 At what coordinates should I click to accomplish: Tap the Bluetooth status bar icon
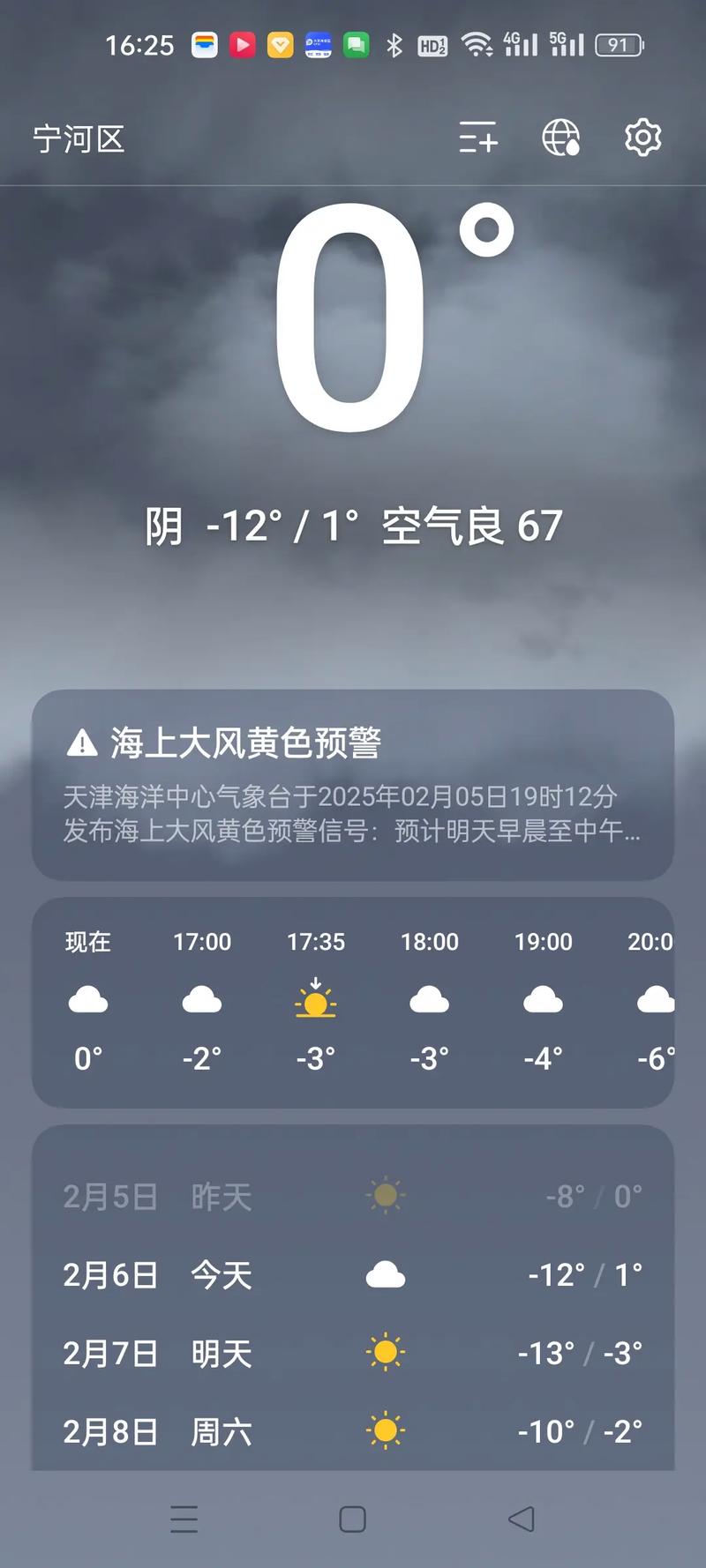(394, 44)
